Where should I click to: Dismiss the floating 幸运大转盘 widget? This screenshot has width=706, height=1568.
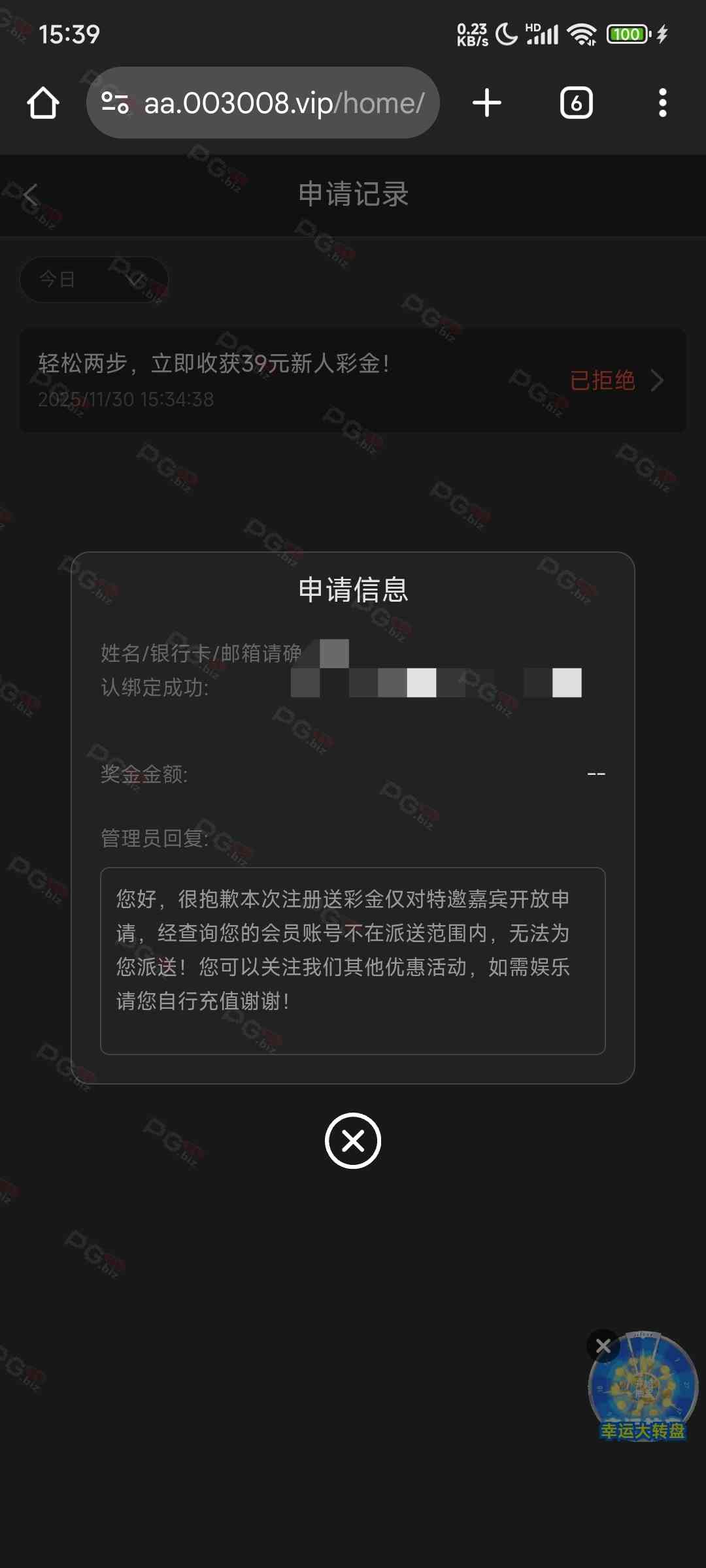(603, 1346)
